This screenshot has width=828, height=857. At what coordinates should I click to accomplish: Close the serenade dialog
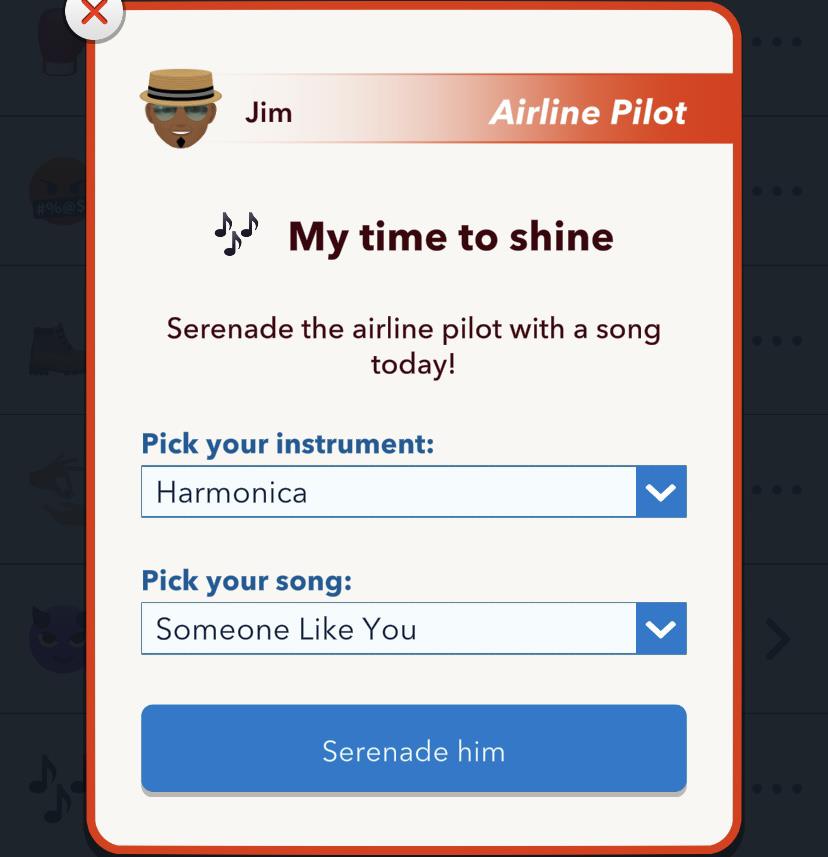tap(94, 13)
